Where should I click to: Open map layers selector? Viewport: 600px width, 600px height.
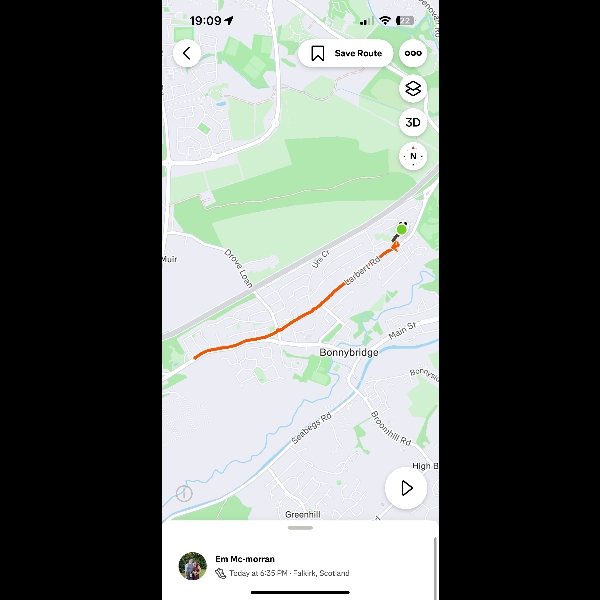click(x=413, y=89)
